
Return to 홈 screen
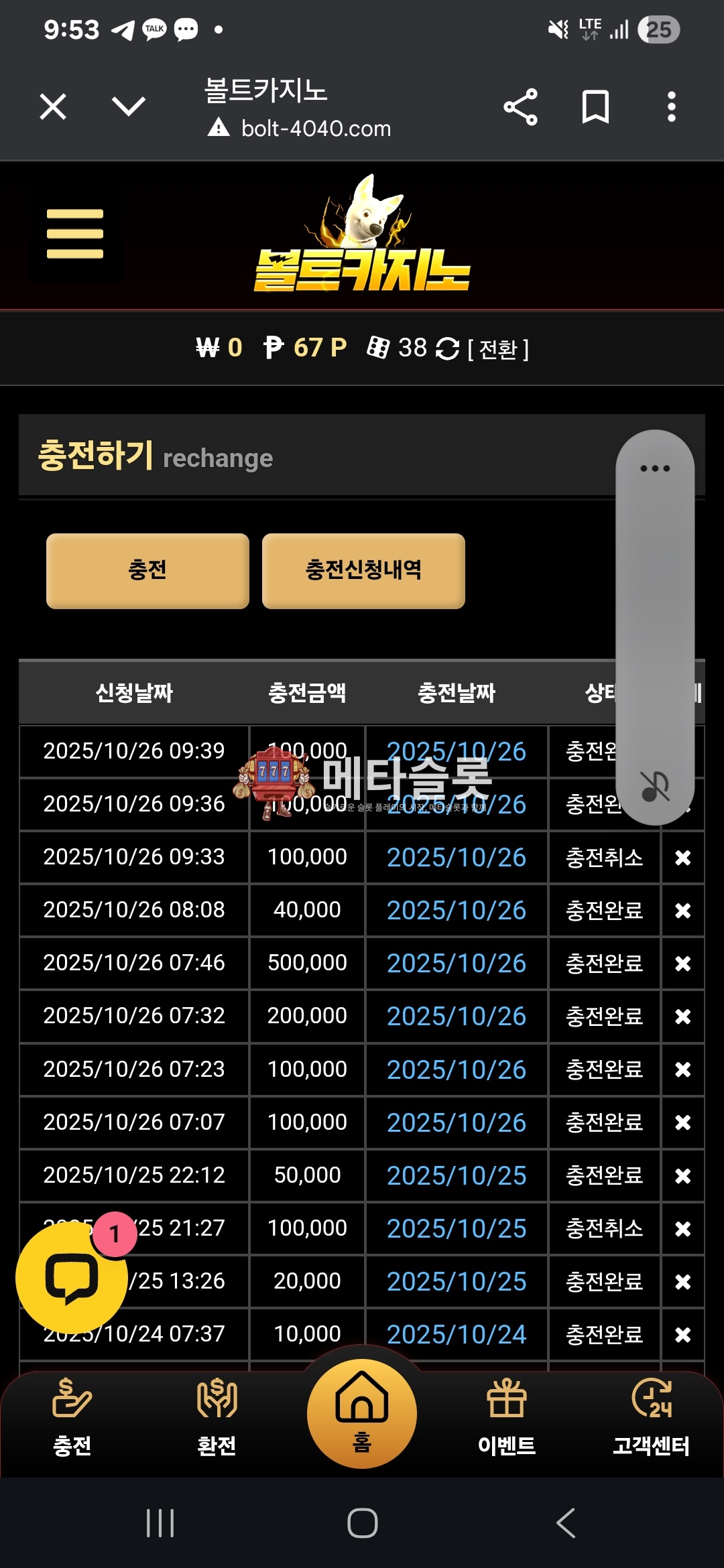[362, 1414]
